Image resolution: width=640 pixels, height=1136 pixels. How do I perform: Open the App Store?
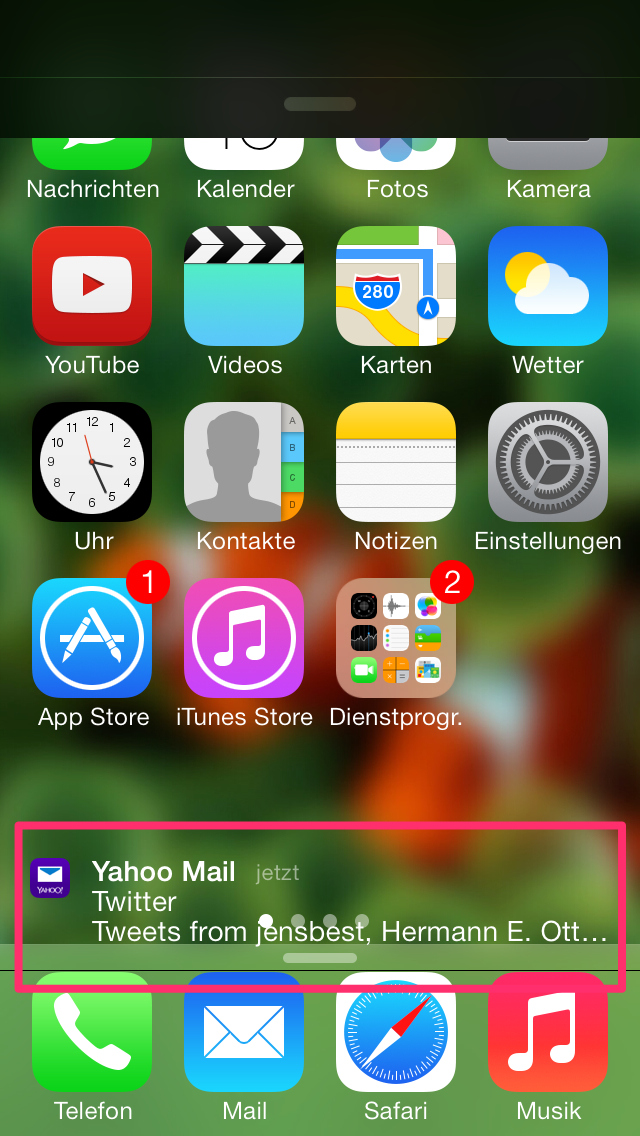[92, 638]
